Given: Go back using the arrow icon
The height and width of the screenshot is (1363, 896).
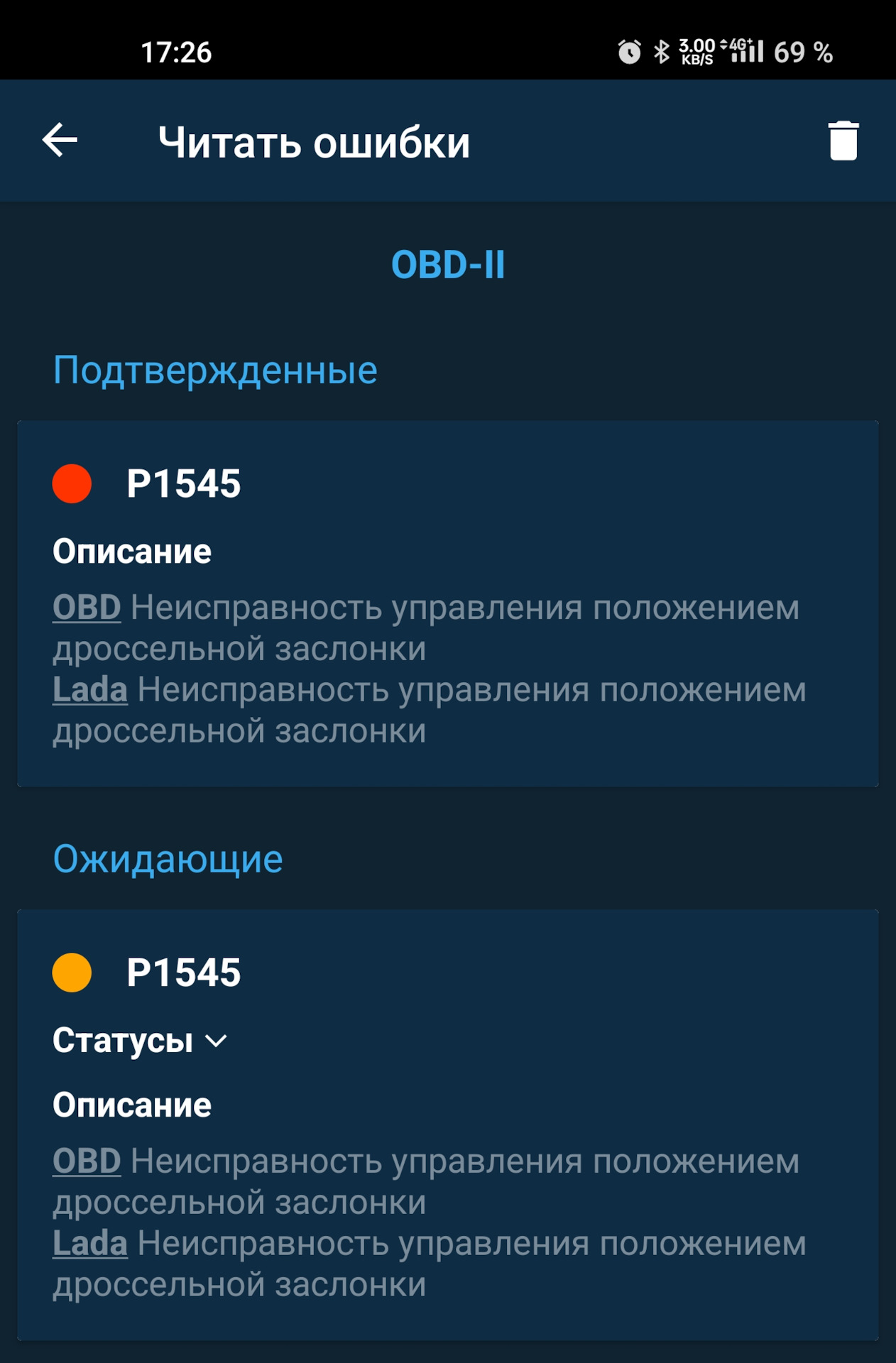Looking at the screenshot, I should coord(60,140).
